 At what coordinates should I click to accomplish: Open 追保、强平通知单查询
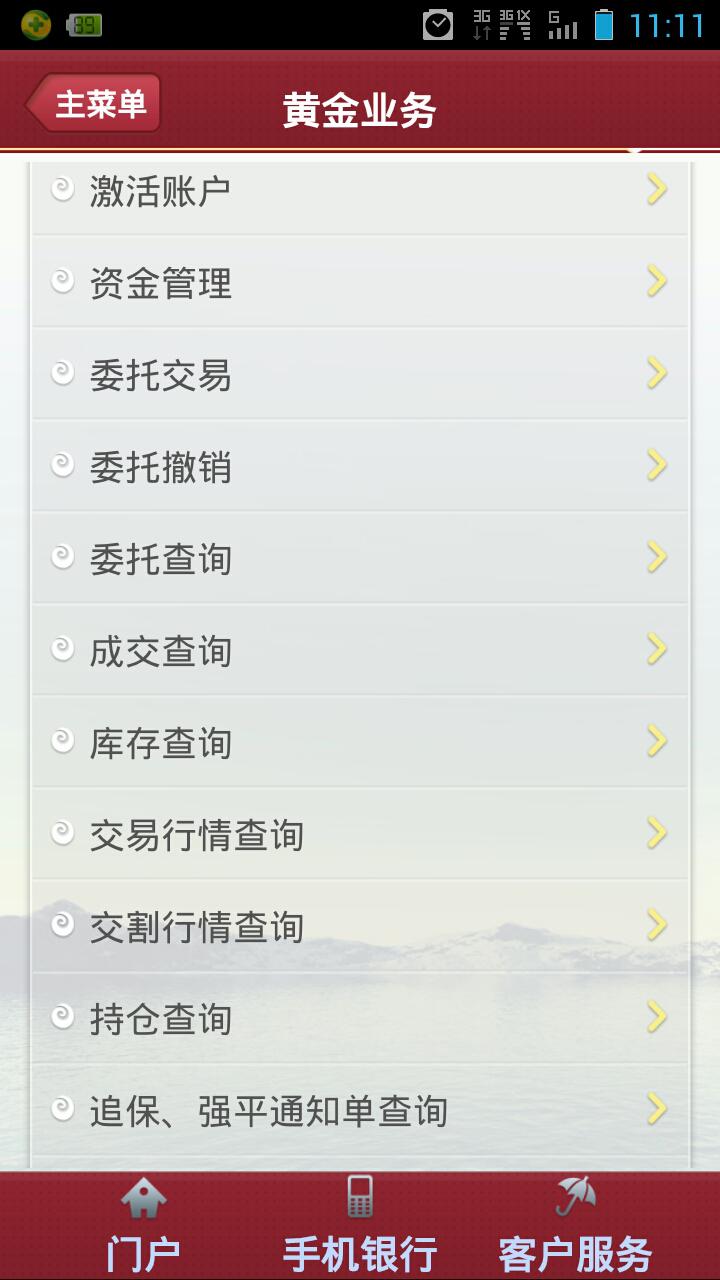pos(360,1111)
